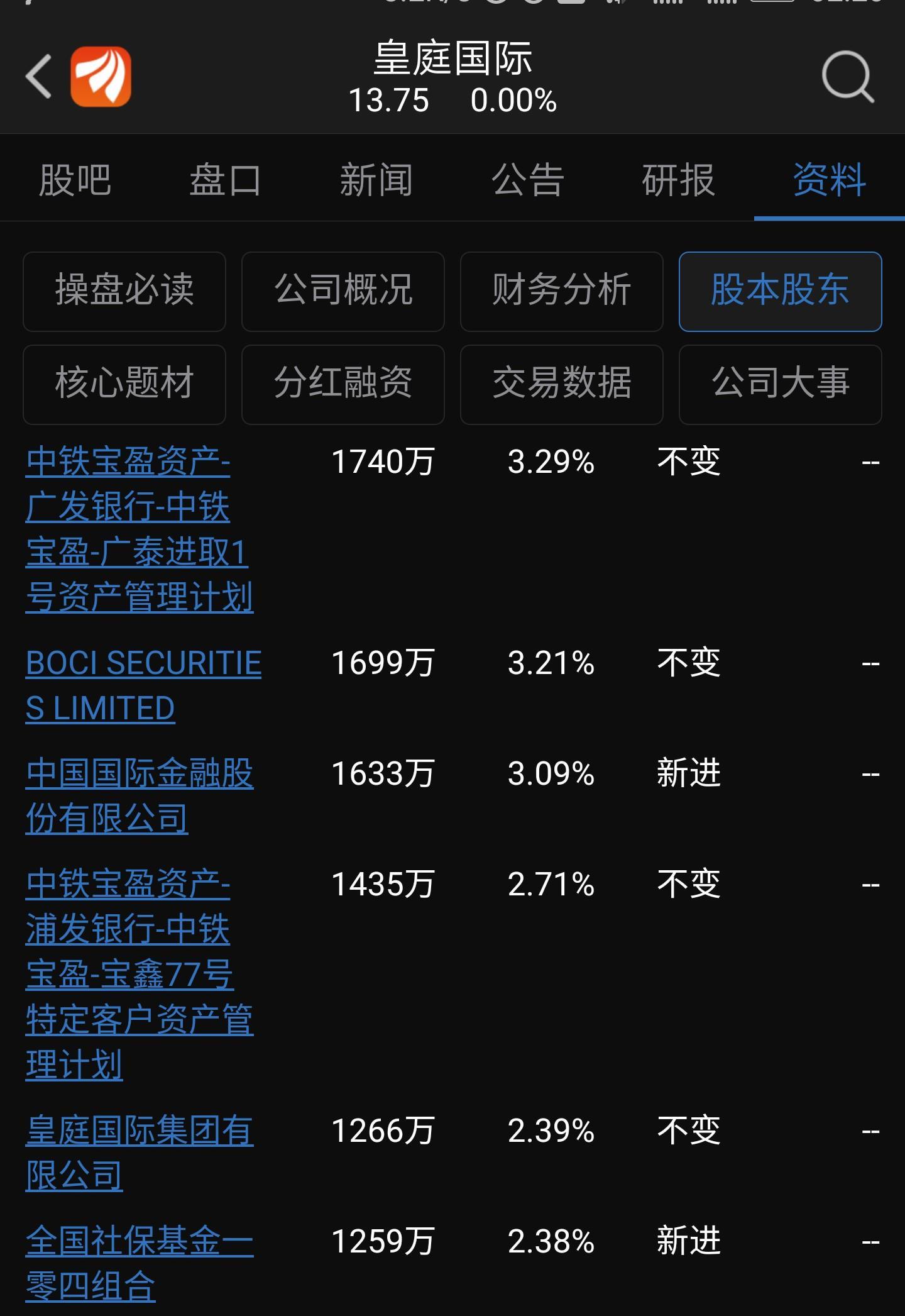Screen dimensions: 905x1316
Task: Open the 公司大事 section
Action: tap(780, 384)
